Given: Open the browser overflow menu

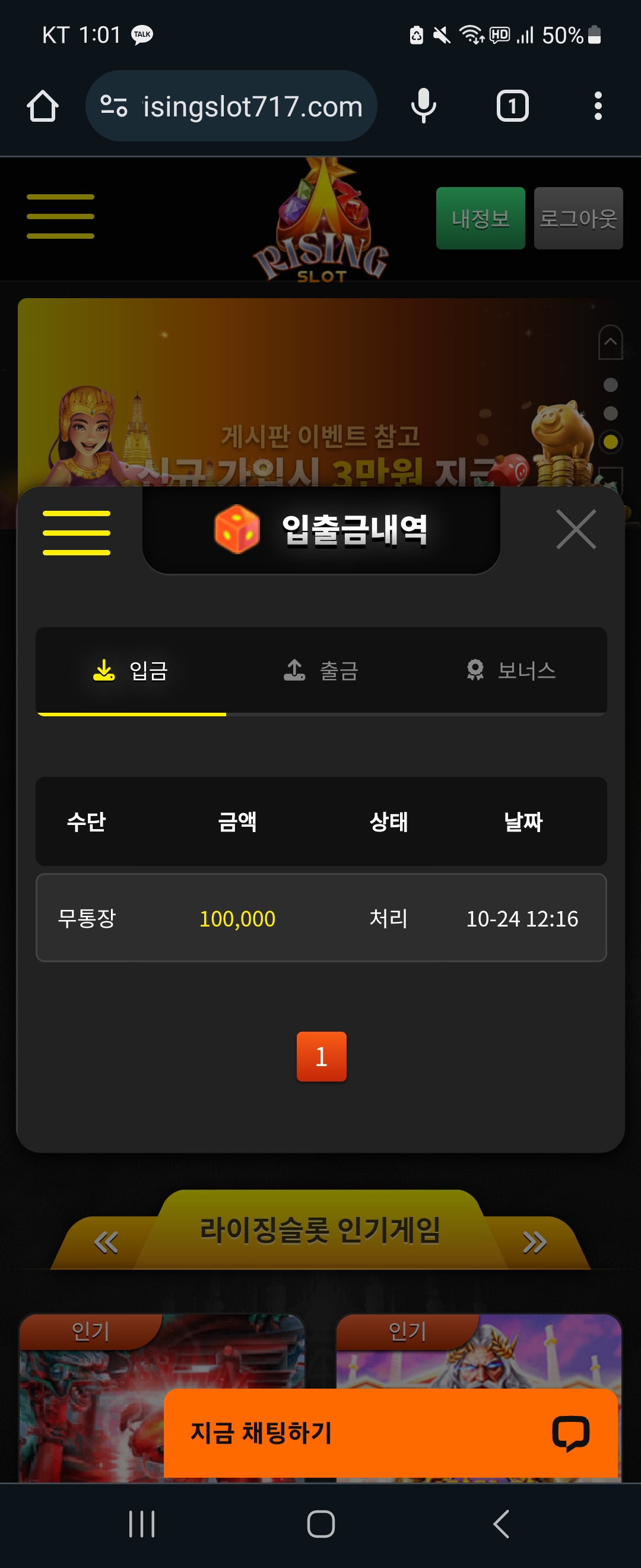Looking at the screenshot, I should pyautogui.click(x=598, y=106).
